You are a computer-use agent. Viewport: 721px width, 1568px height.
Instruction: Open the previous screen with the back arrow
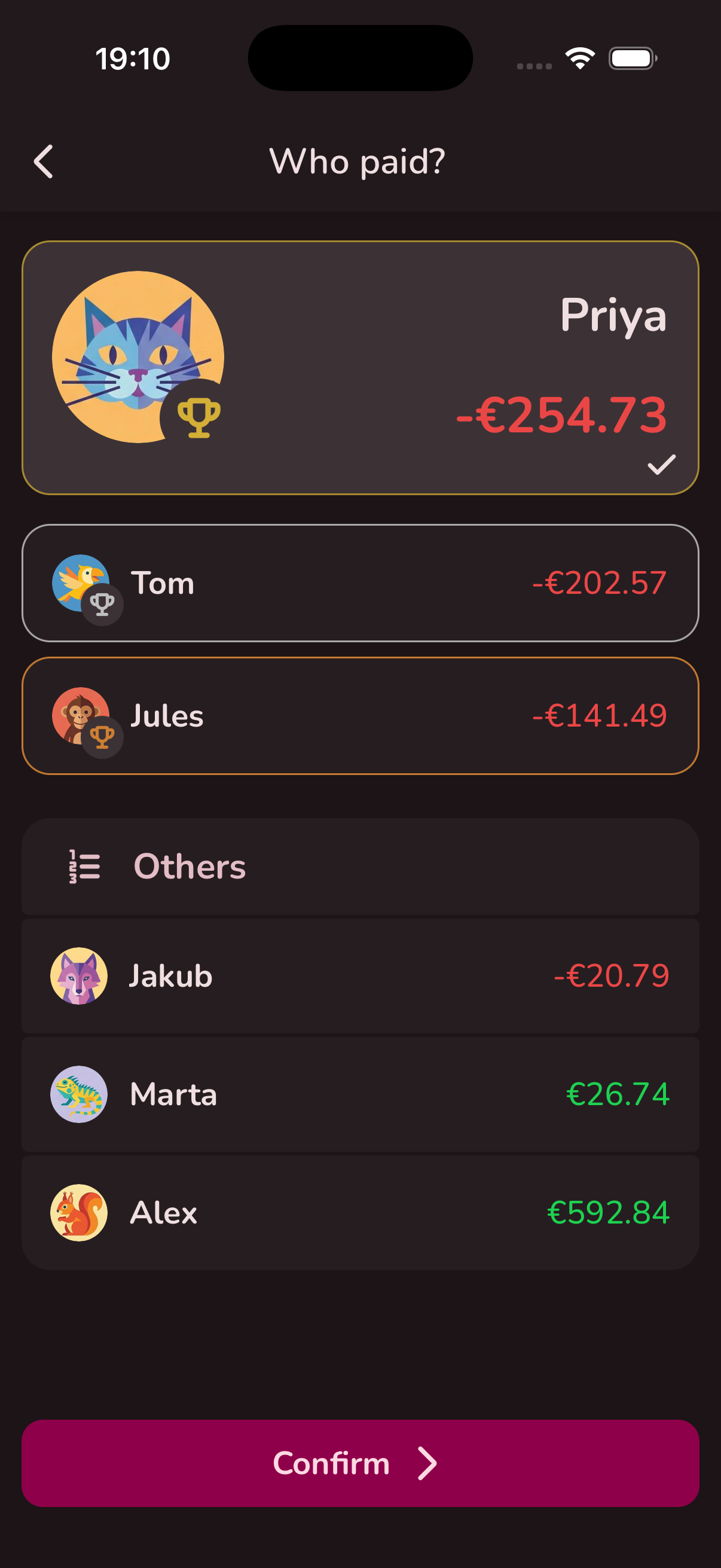coord(44,161)
